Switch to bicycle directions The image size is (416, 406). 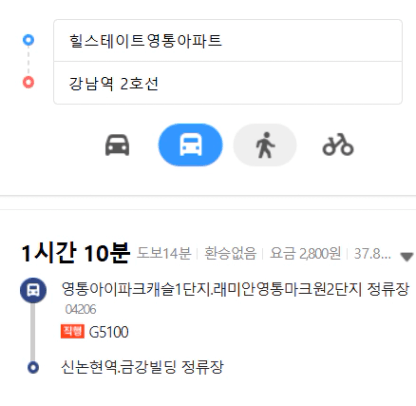point(338,145)
